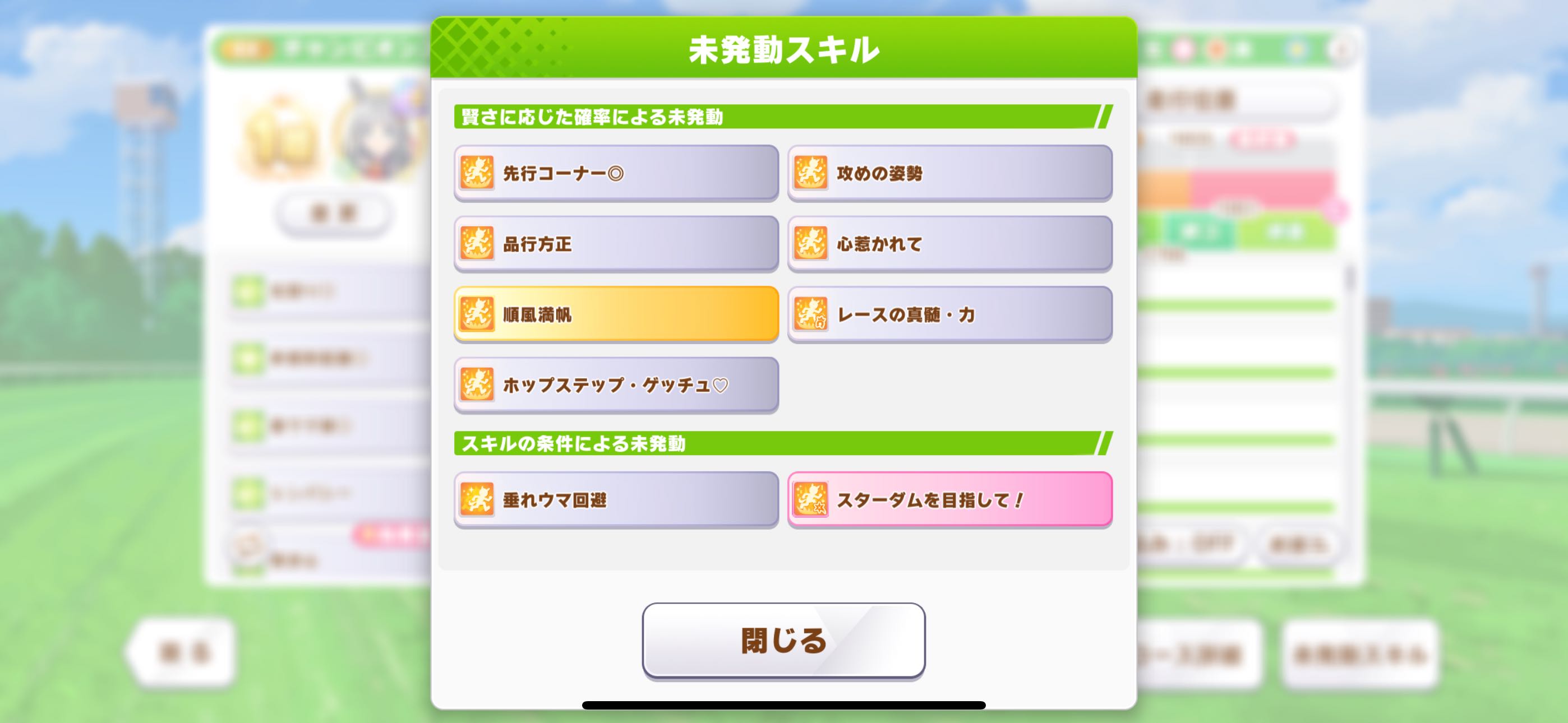Screen dimensions: 1568x723
Task: Open the skill 先行コーナー◎
Action: (616, 173)
